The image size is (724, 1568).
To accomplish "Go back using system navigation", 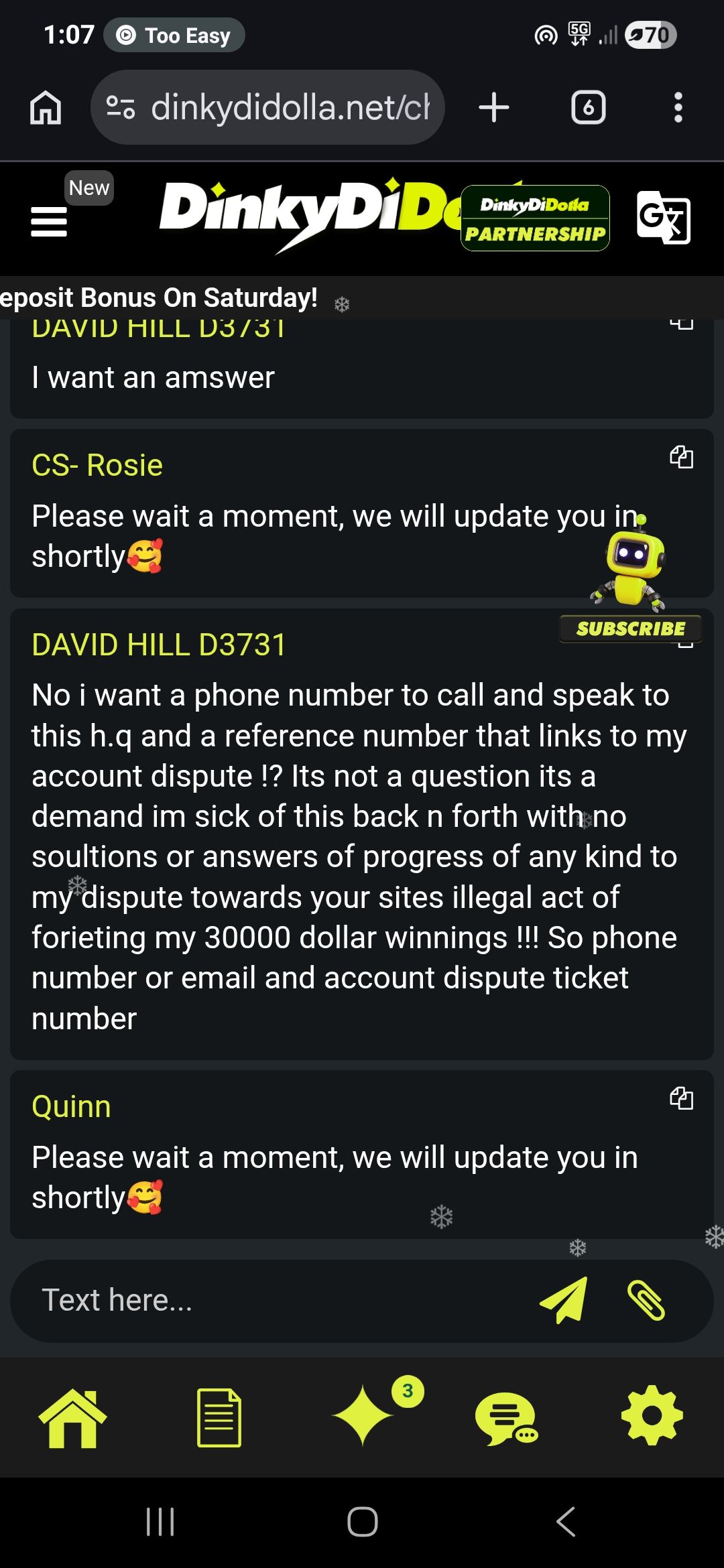I will [x=566, y=1521].
